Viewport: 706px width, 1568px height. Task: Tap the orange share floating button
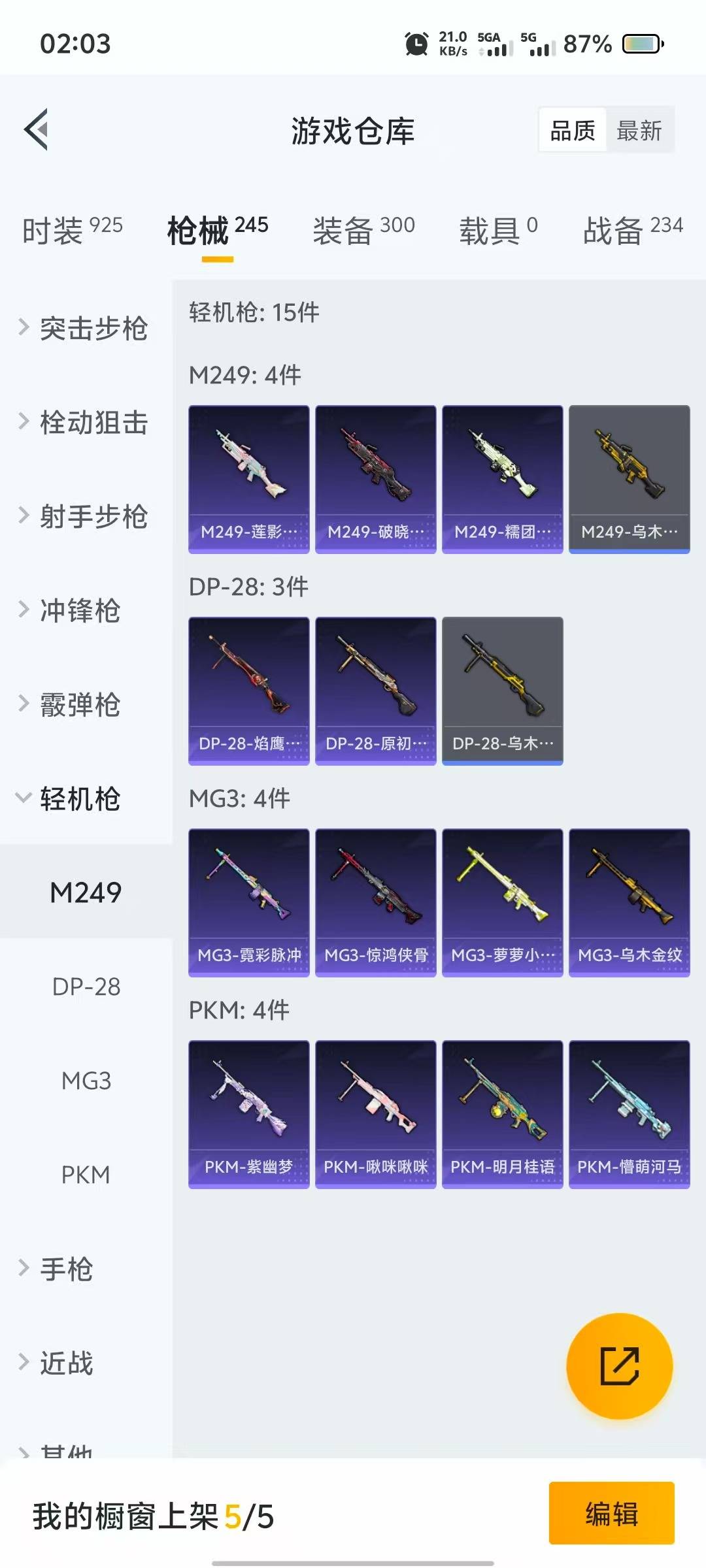pos(619,1365)
